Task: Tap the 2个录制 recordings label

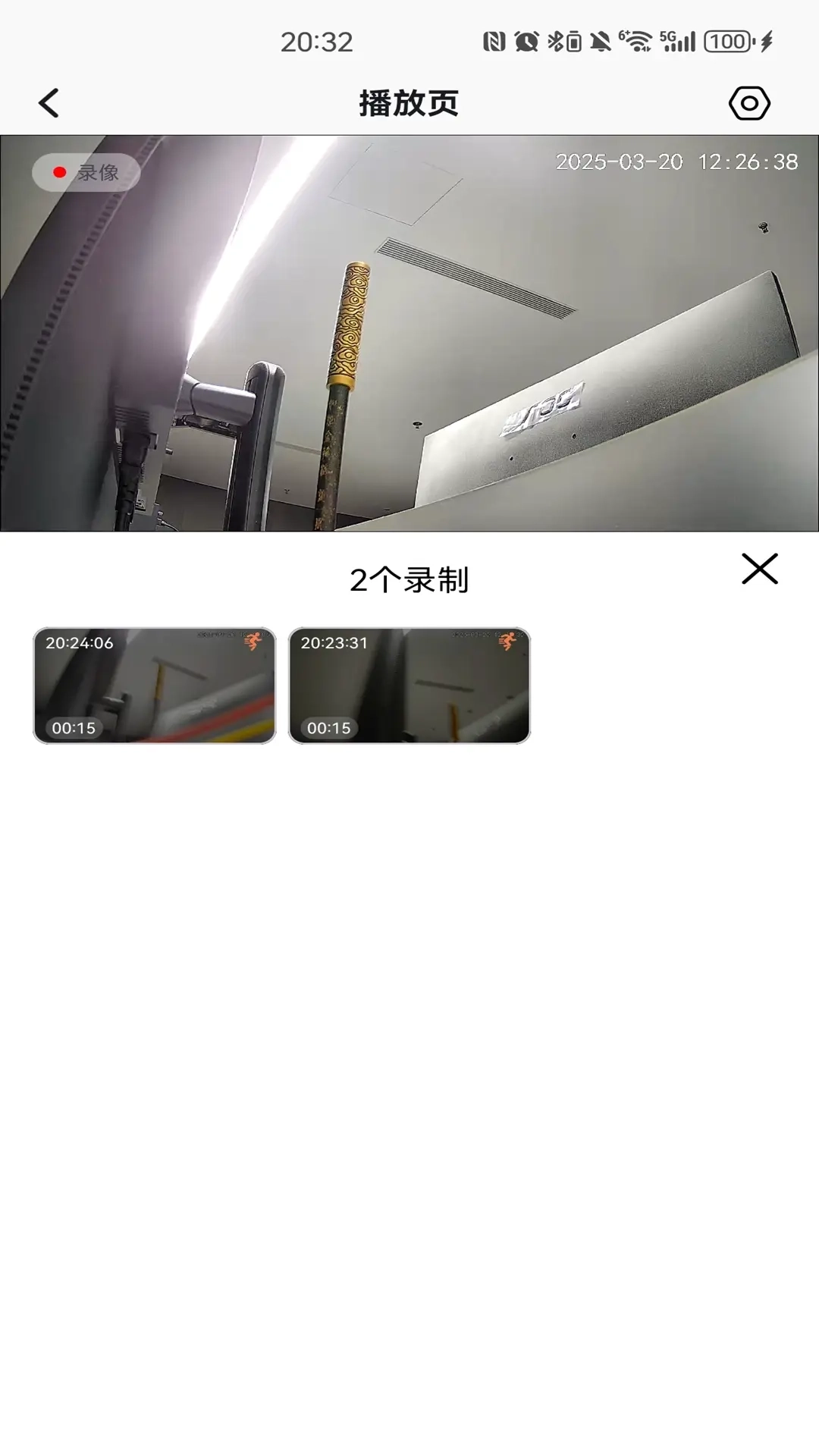Action: point(409,579)
